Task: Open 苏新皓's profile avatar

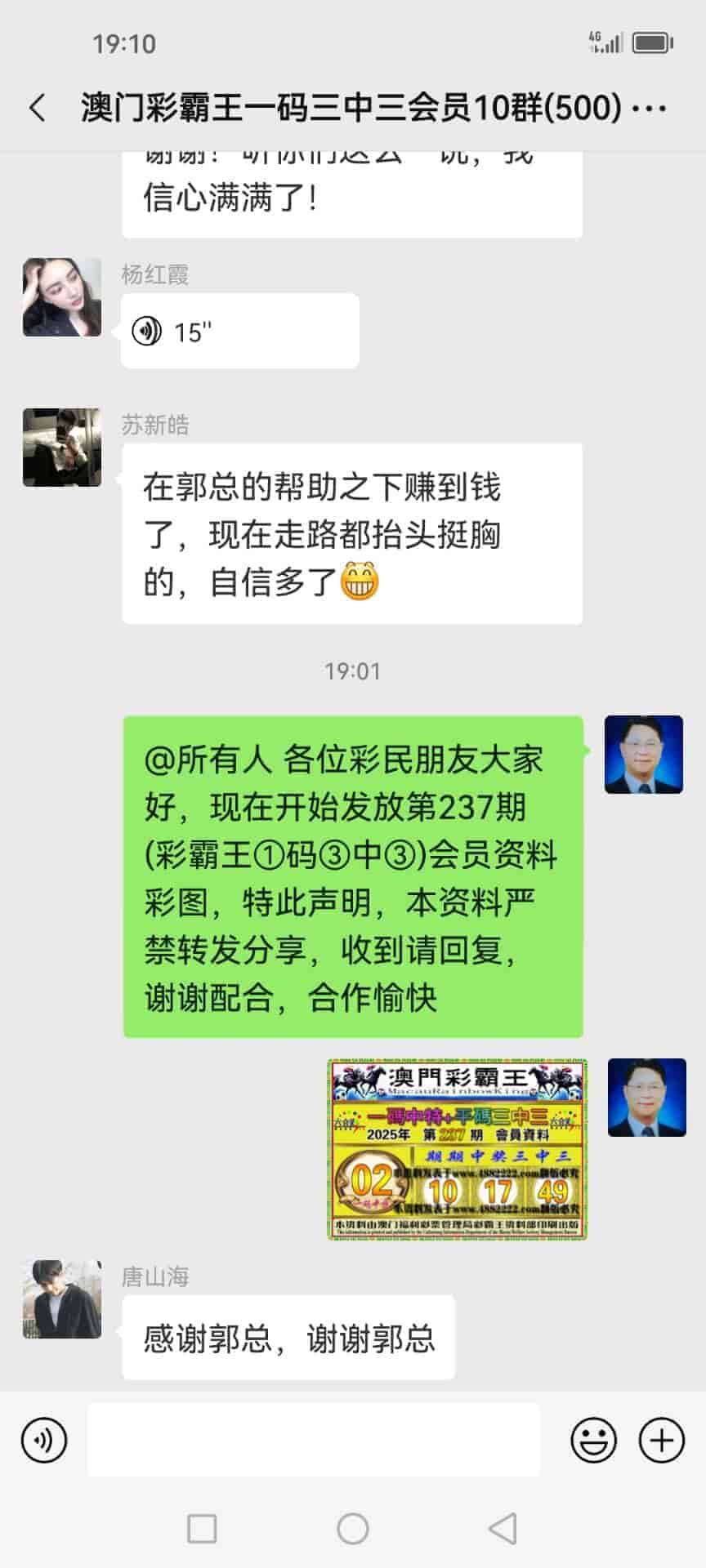Action: (62, 448)
